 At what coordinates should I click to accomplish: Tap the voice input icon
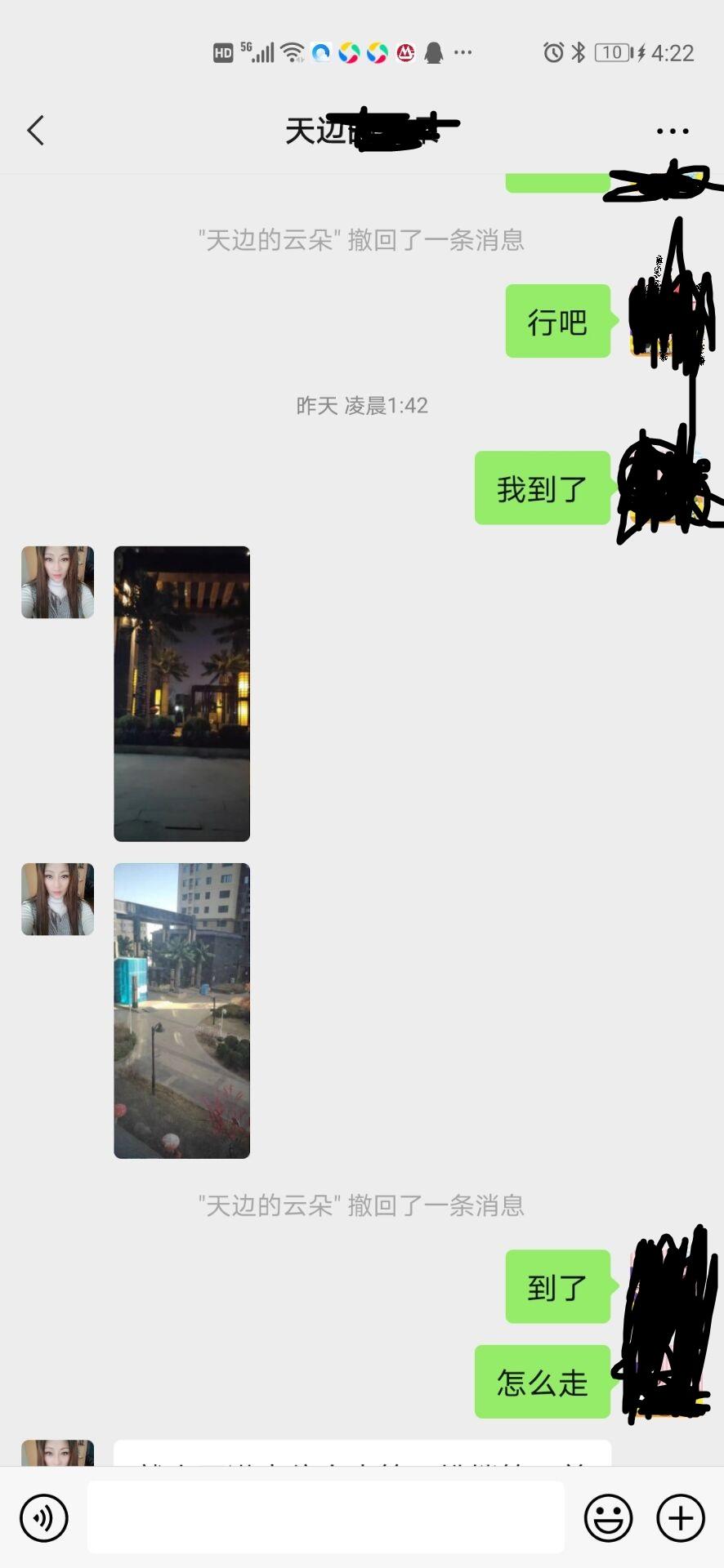(42, 1517)
